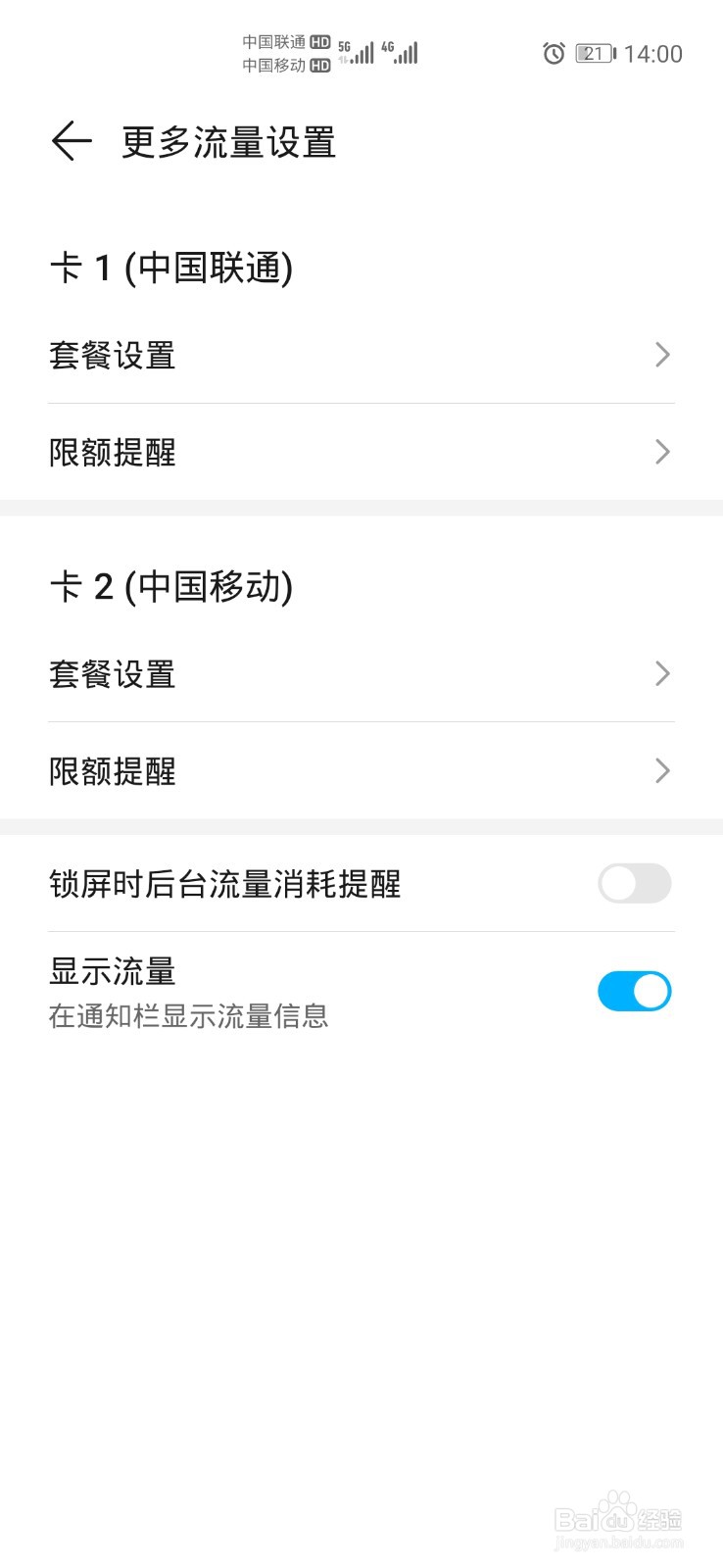723x1568 pixels.
Task: Click the battery indicator showing 21
Action: (x=594, y=54)
